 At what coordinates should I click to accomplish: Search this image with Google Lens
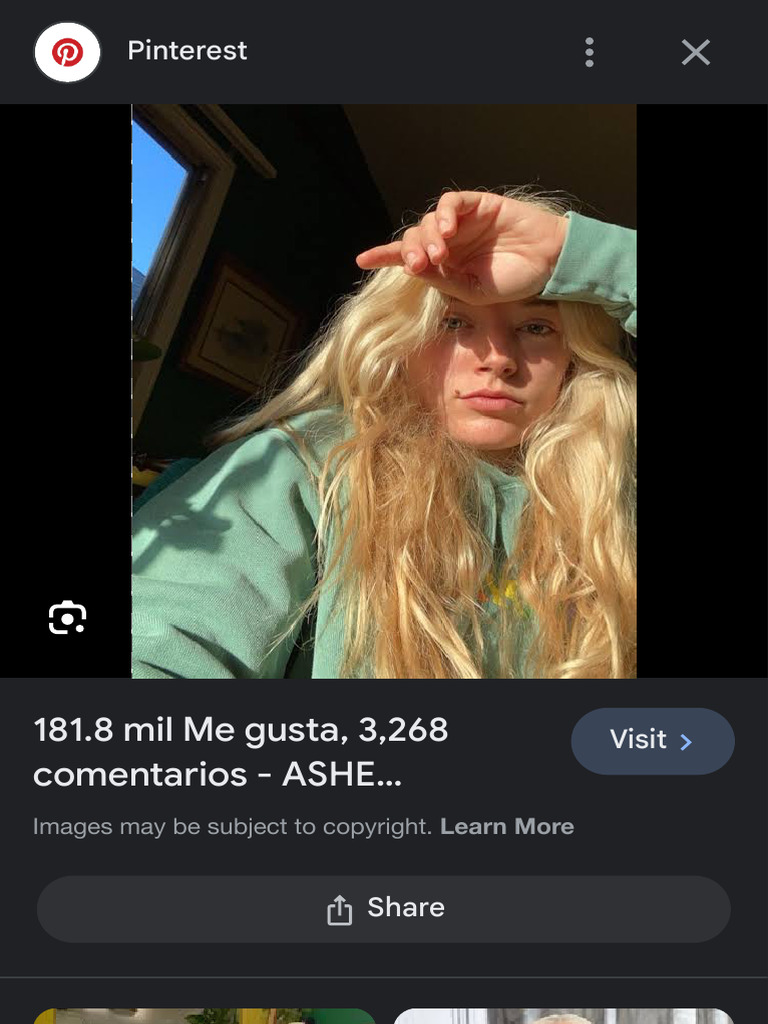click(67, 617)
